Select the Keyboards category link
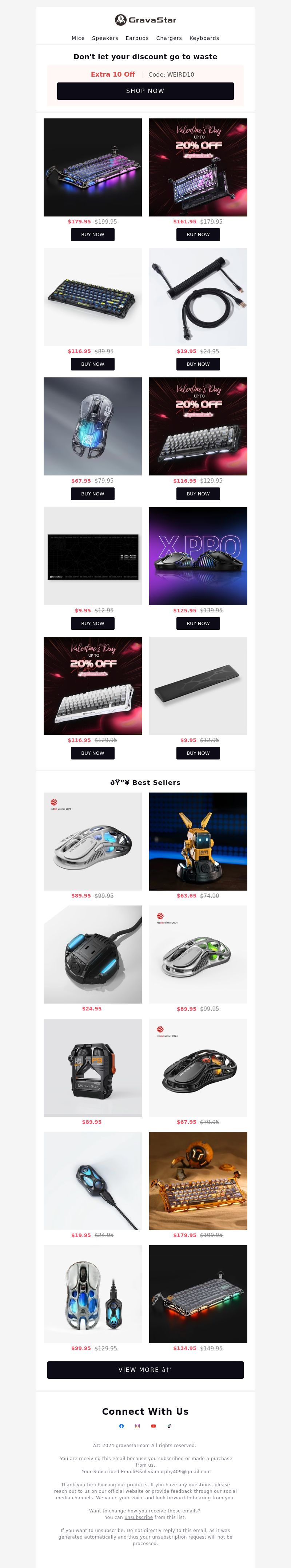This screenshot has height=1568, width=291. click(x=204, y=39)
